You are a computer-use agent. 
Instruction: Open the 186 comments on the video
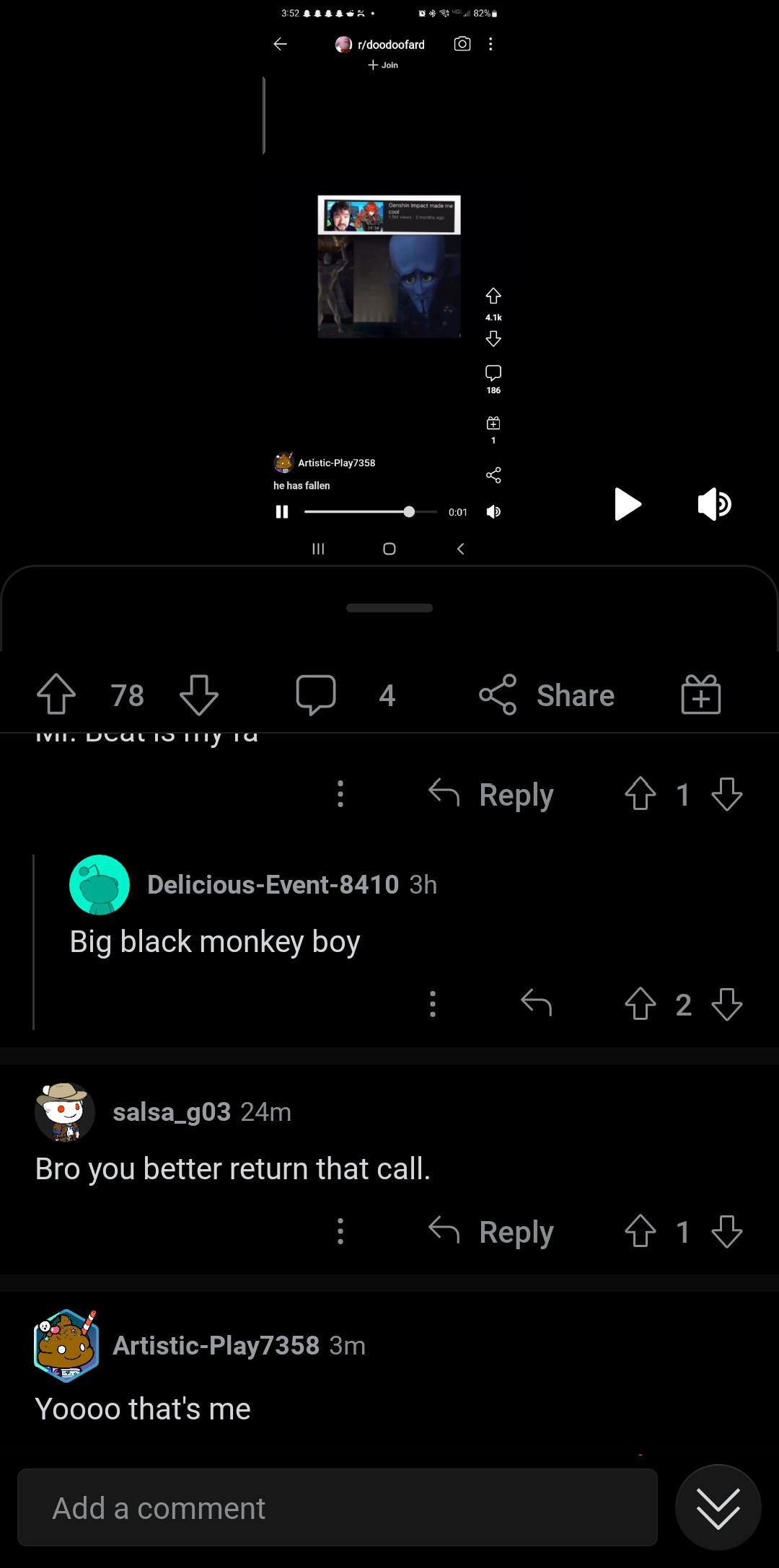pos(493,374)
